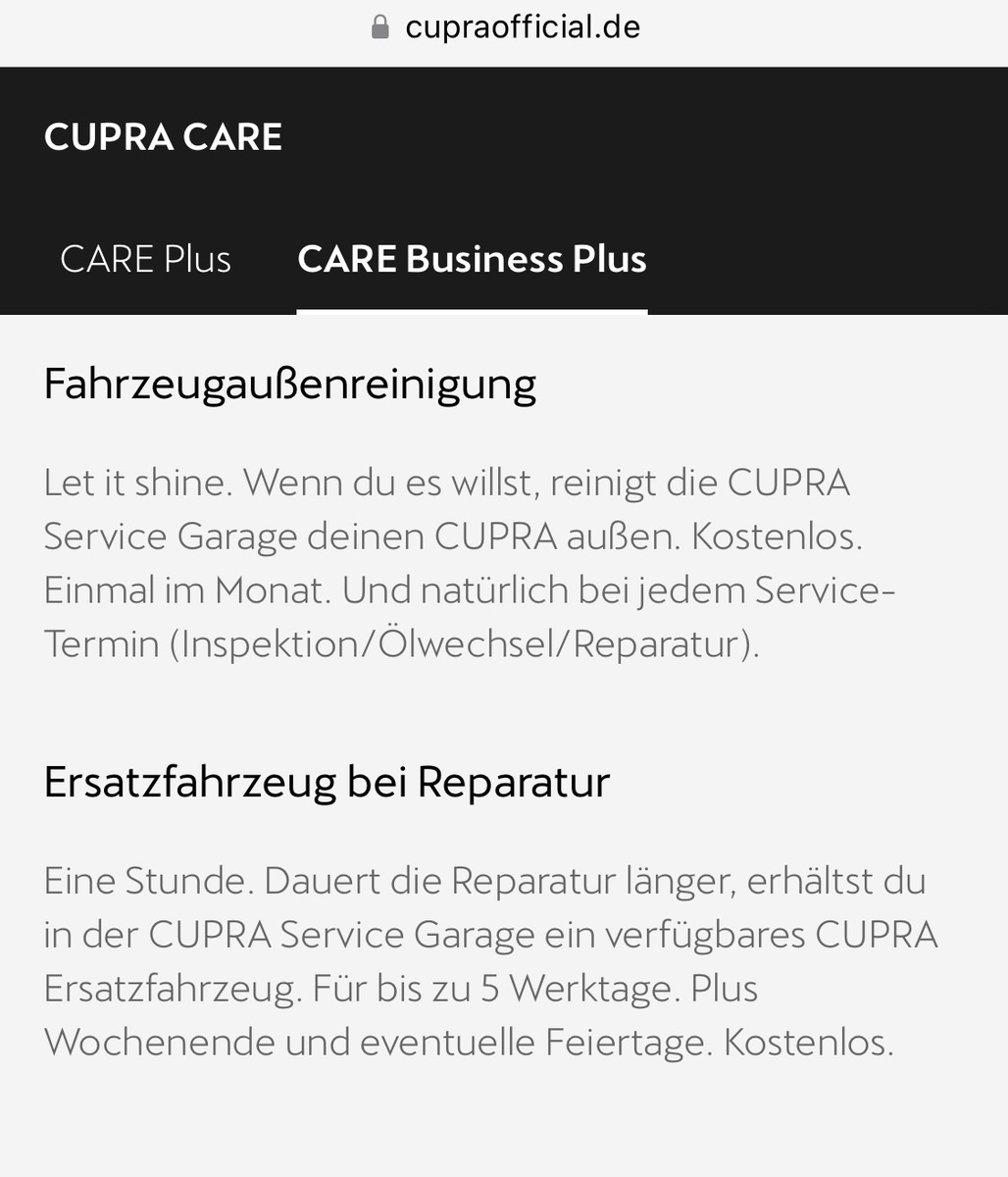1008x1177 pixels.
Task: Tap the cupraofficial.de address bar
Action: click(506, 27)
